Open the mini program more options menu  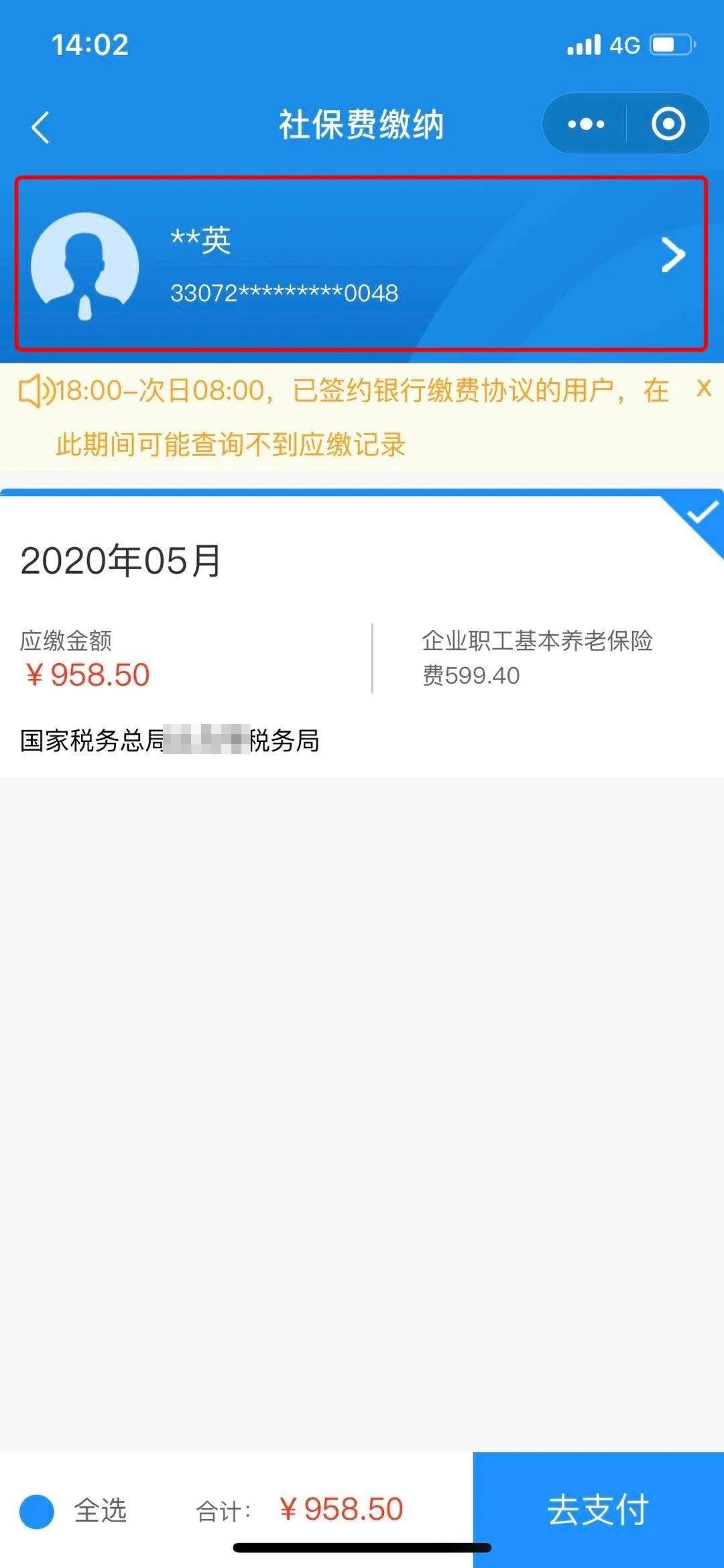click(586, 124)
